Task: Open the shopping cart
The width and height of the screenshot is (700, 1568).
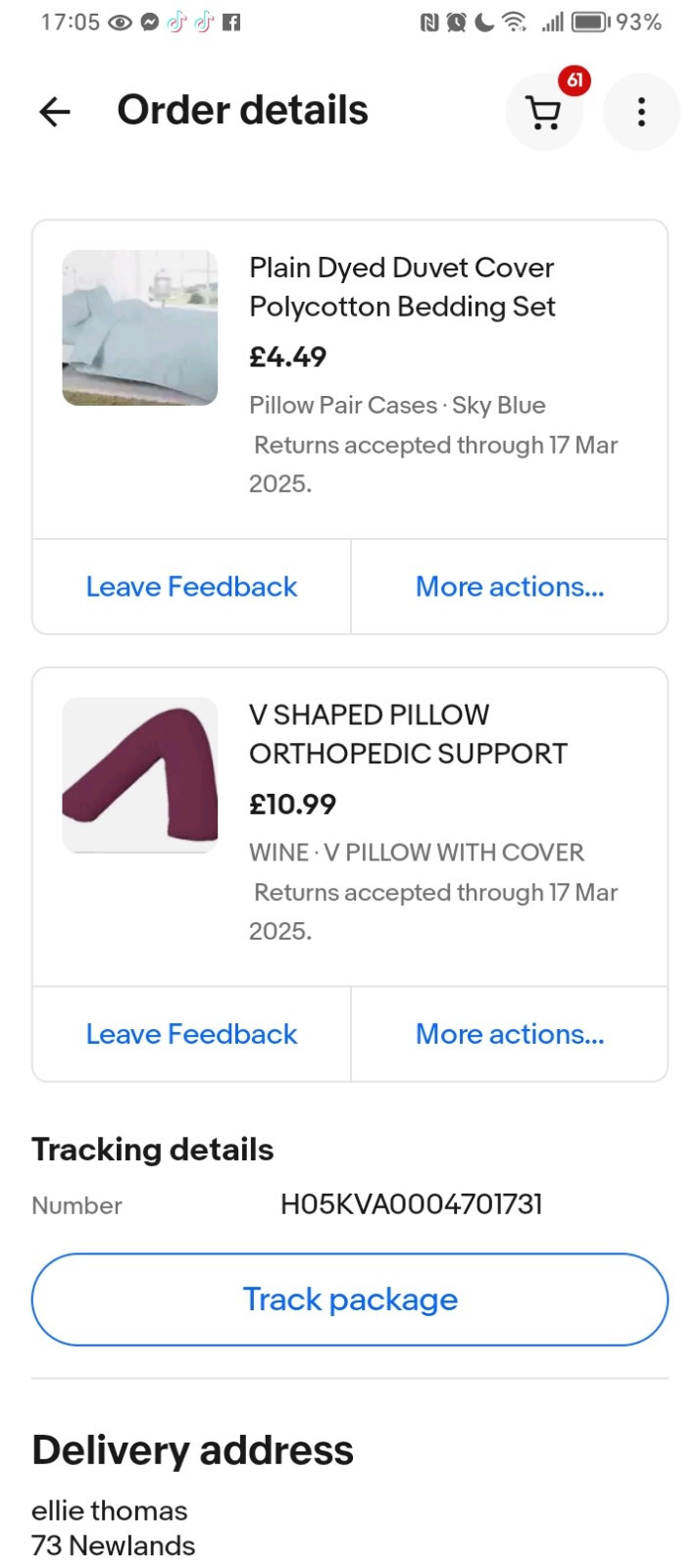Action: [x=544, y=112]
